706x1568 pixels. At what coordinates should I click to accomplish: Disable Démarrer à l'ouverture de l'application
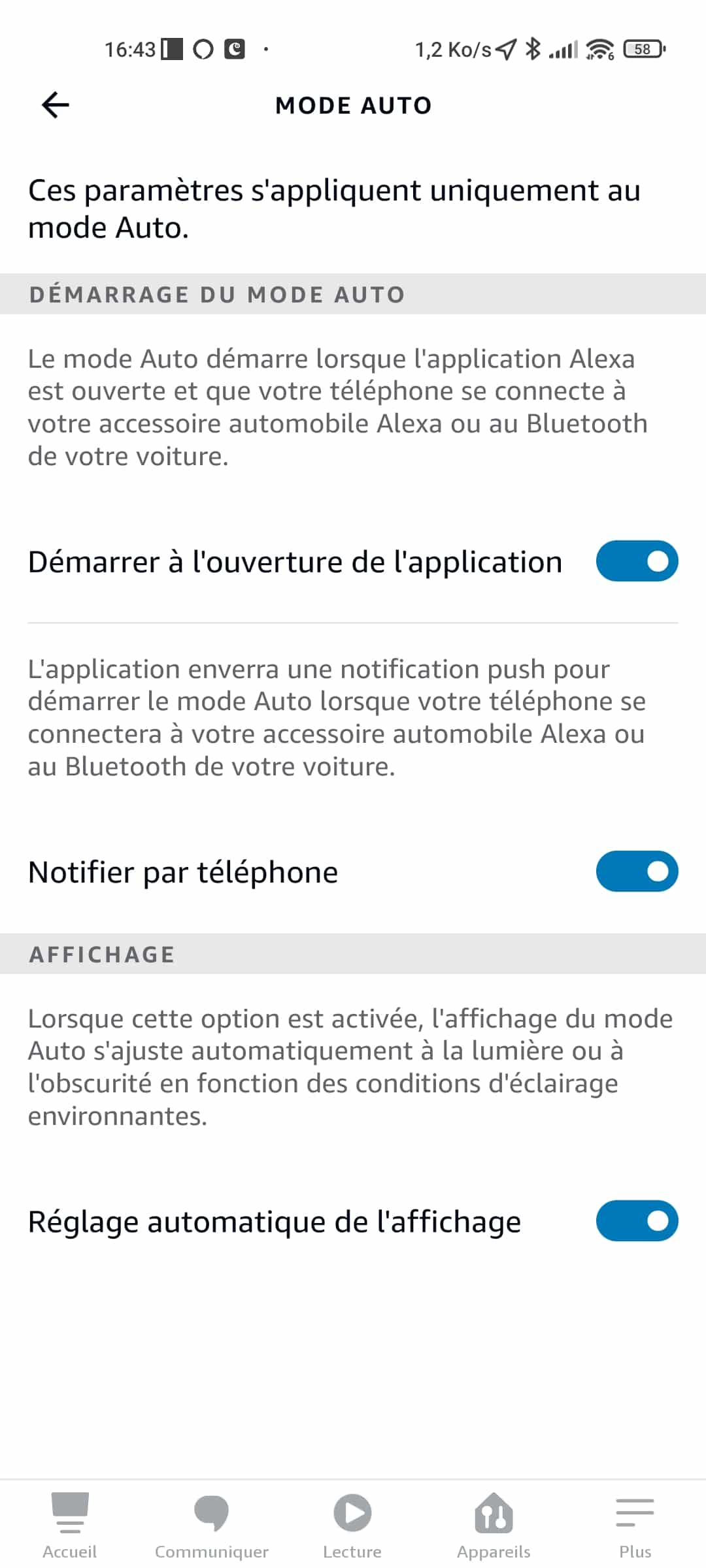click(637, 561)
